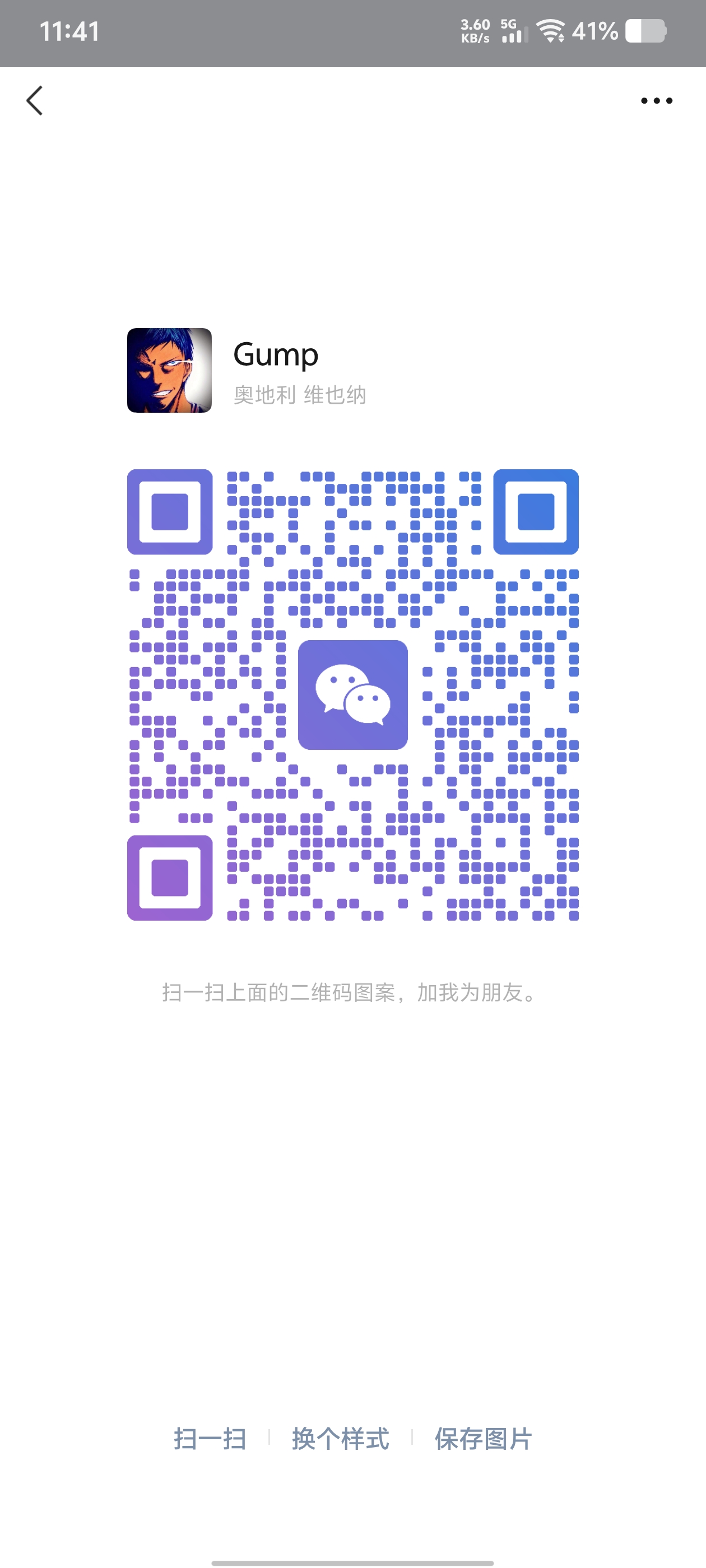Change the QR code style via 换个样式

[x=341, y=1439]
